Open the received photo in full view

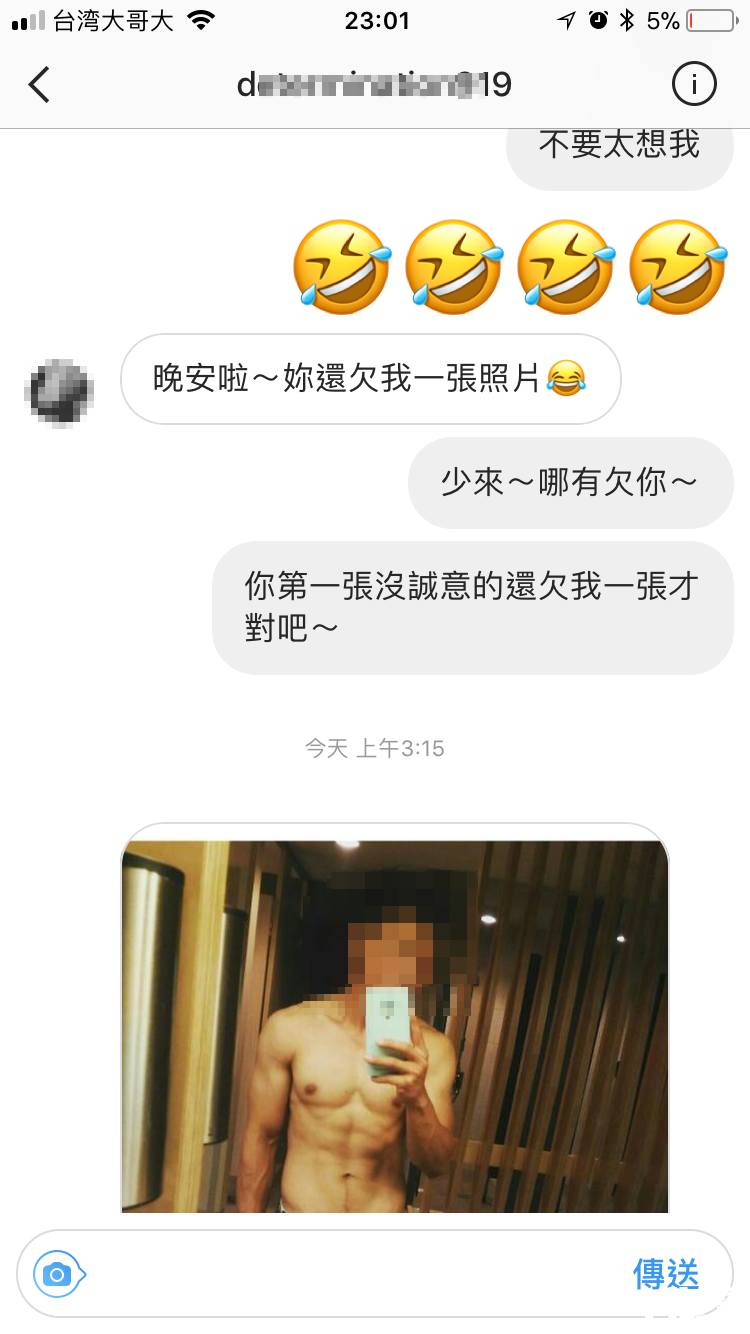pyautogui.click(x=395, y=1026)
